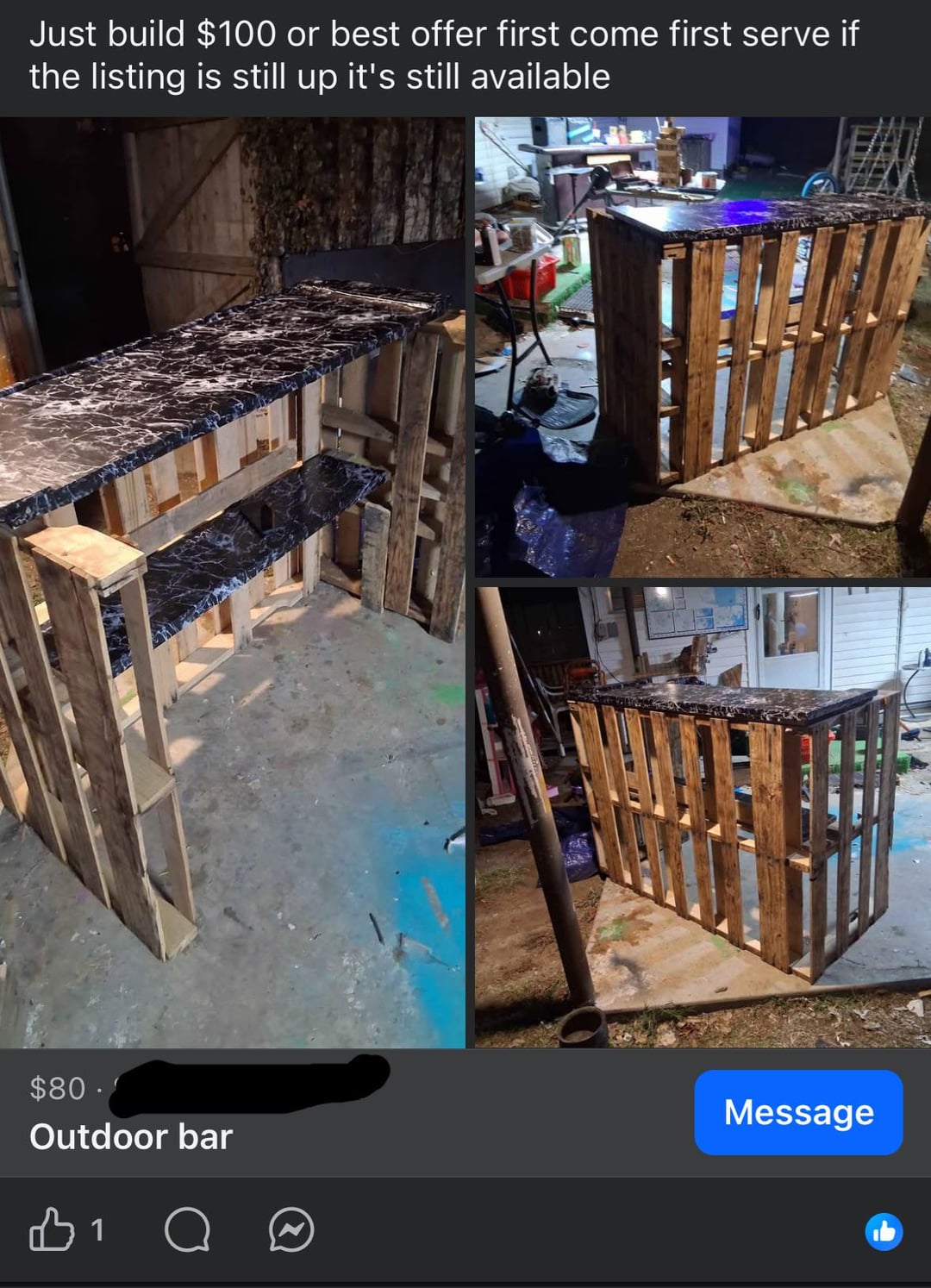View the blue like reaction badge

[884, 1231]
